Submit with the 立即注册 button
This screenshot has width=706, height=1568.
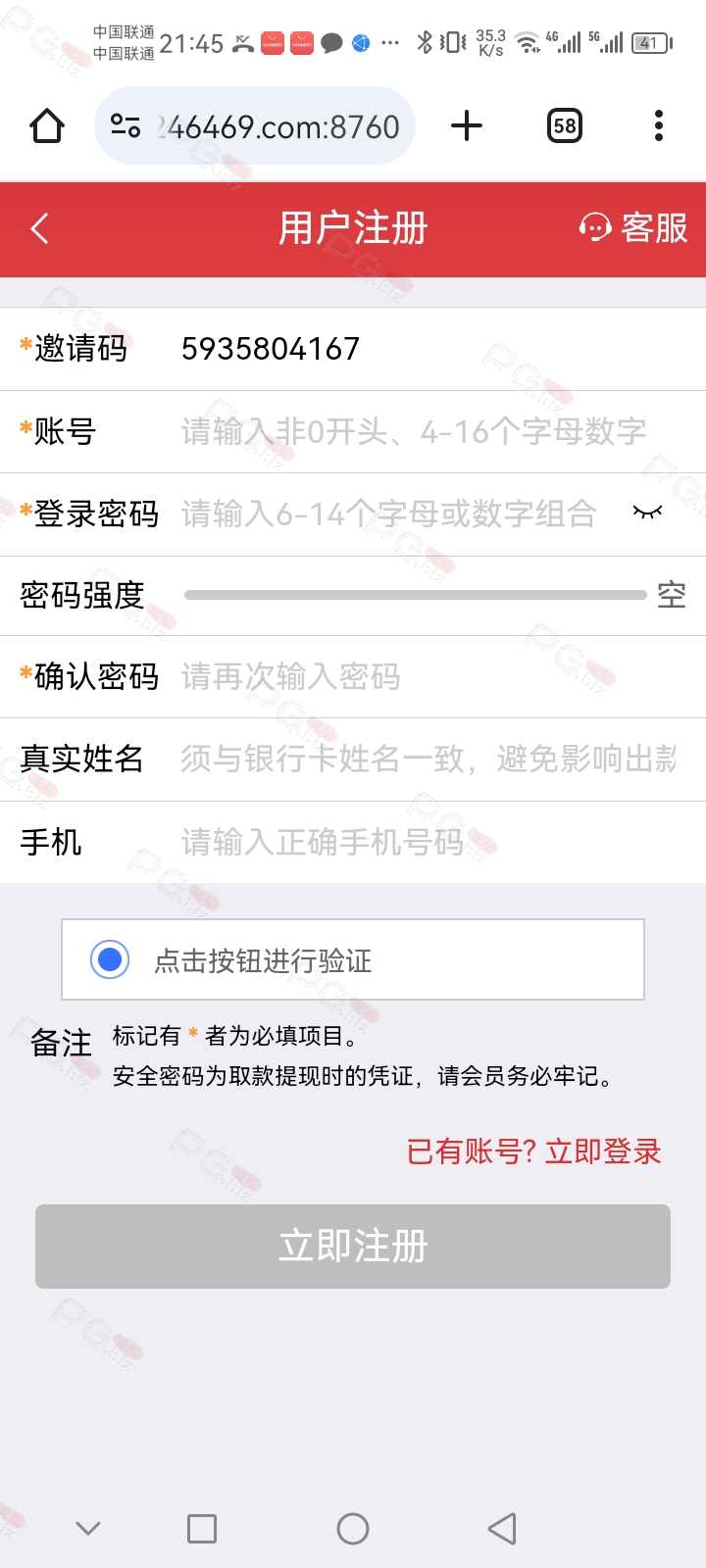[353, 1246]
